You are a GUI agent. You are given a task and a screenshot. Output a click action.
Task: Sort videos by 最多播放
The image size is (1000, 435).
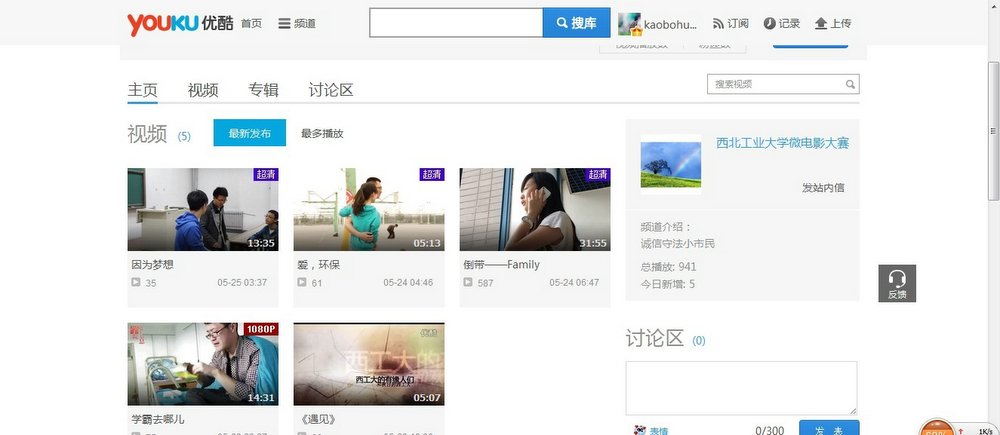pyautogui.click(x=322, y=133)
